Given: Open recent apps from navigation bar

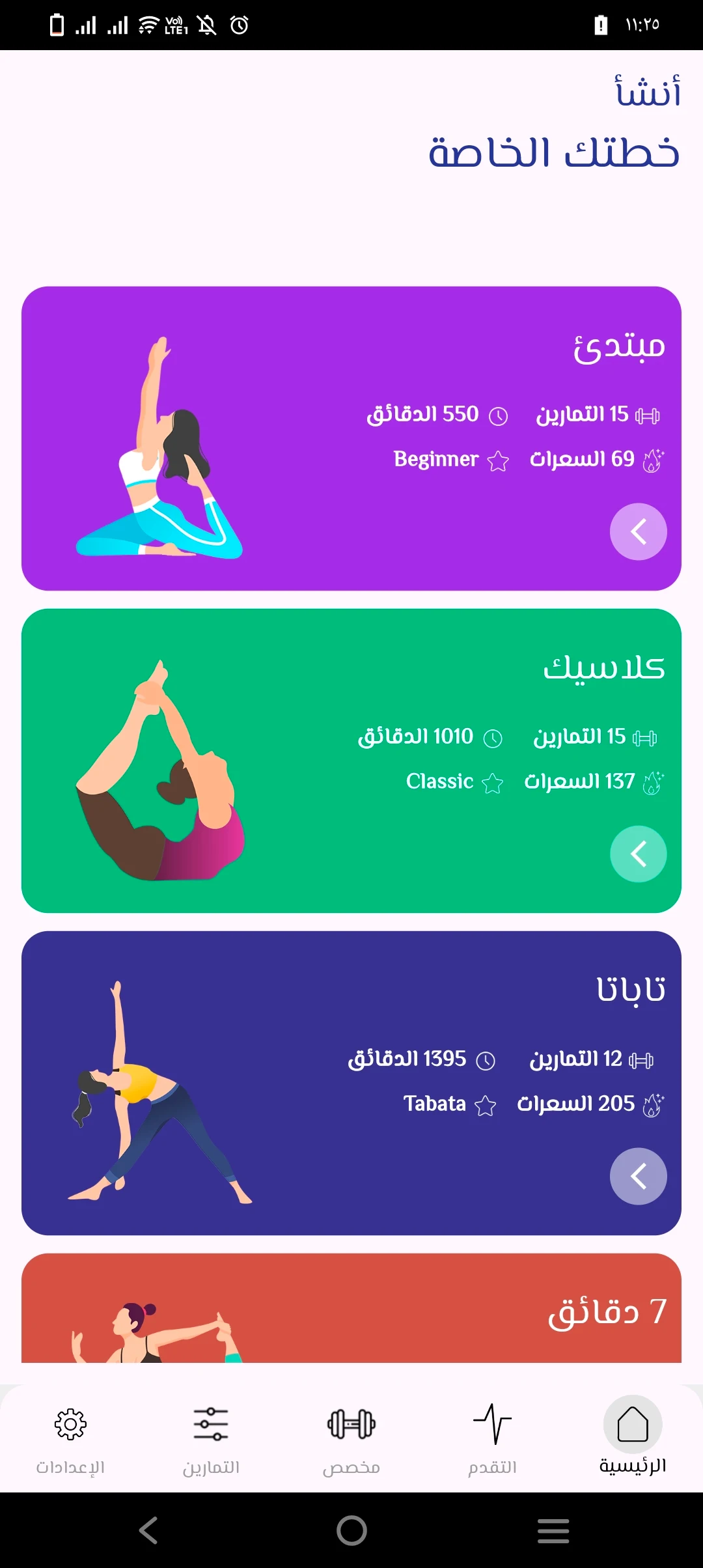Looking at the screenshot, I should 553,1530.
